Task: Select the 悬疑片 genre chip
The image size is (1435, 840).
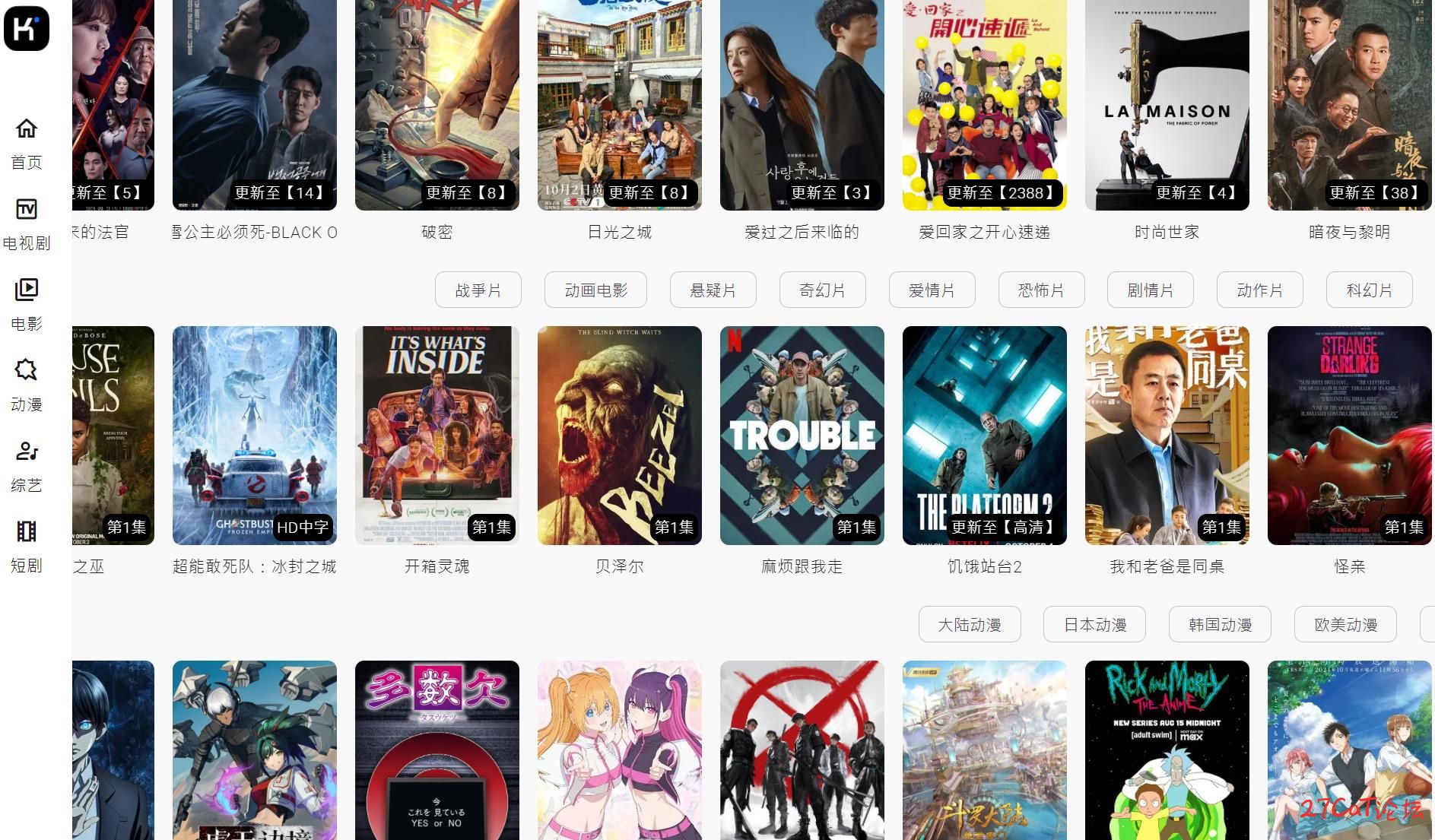Action: [713, 290]
